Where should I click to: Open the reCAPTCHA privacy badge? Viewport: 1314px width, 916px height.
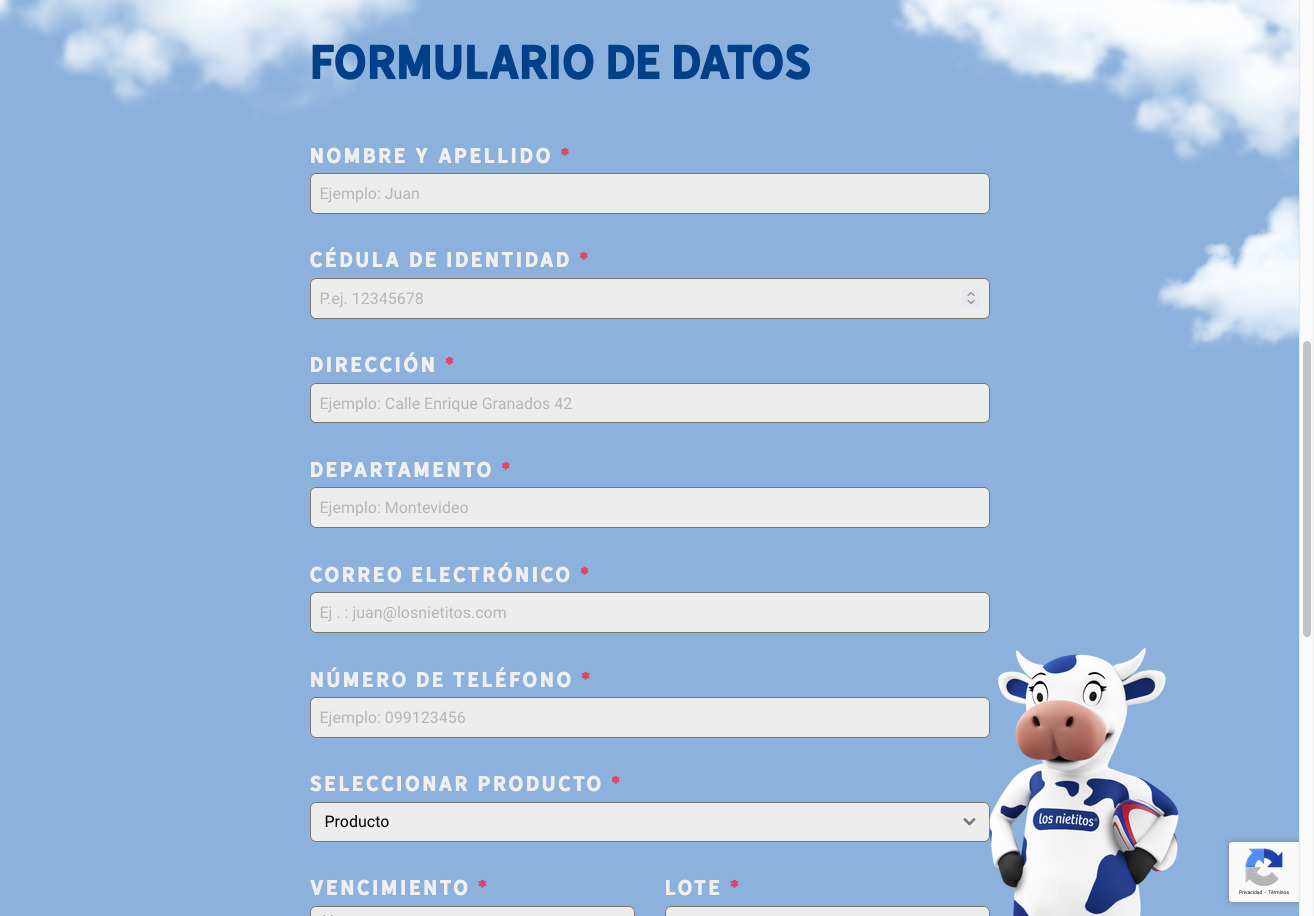coord(1264,871)
